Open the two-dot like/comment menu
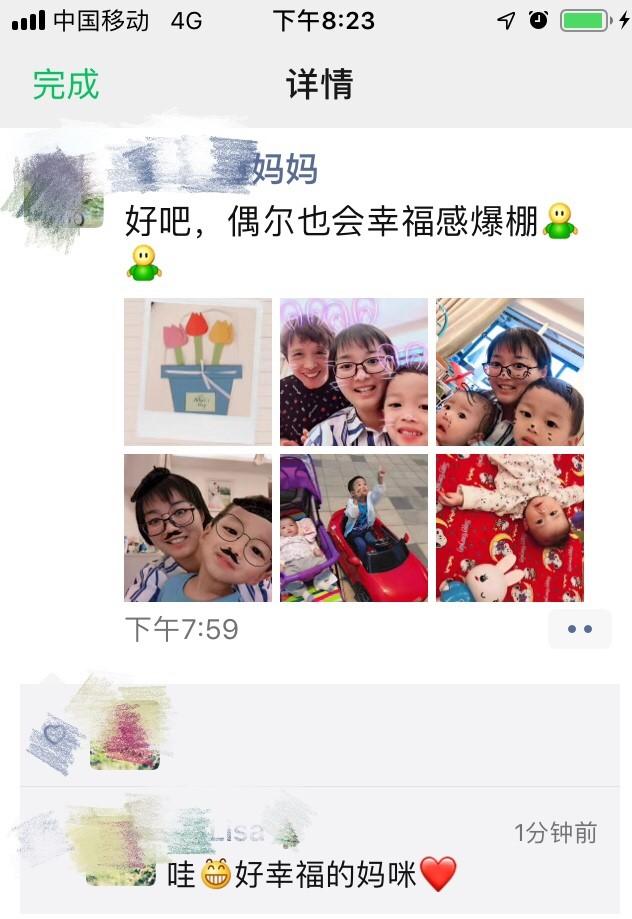The image size is (632, 919). pos(580,629)
